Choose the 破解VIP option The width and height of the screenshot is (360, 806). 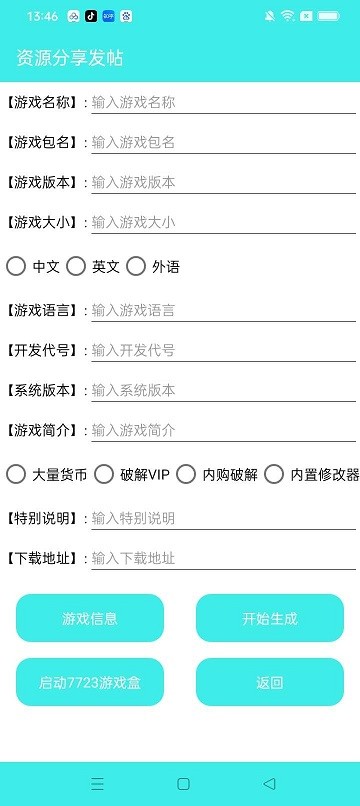pyautogui.click(x=132, y=474)
